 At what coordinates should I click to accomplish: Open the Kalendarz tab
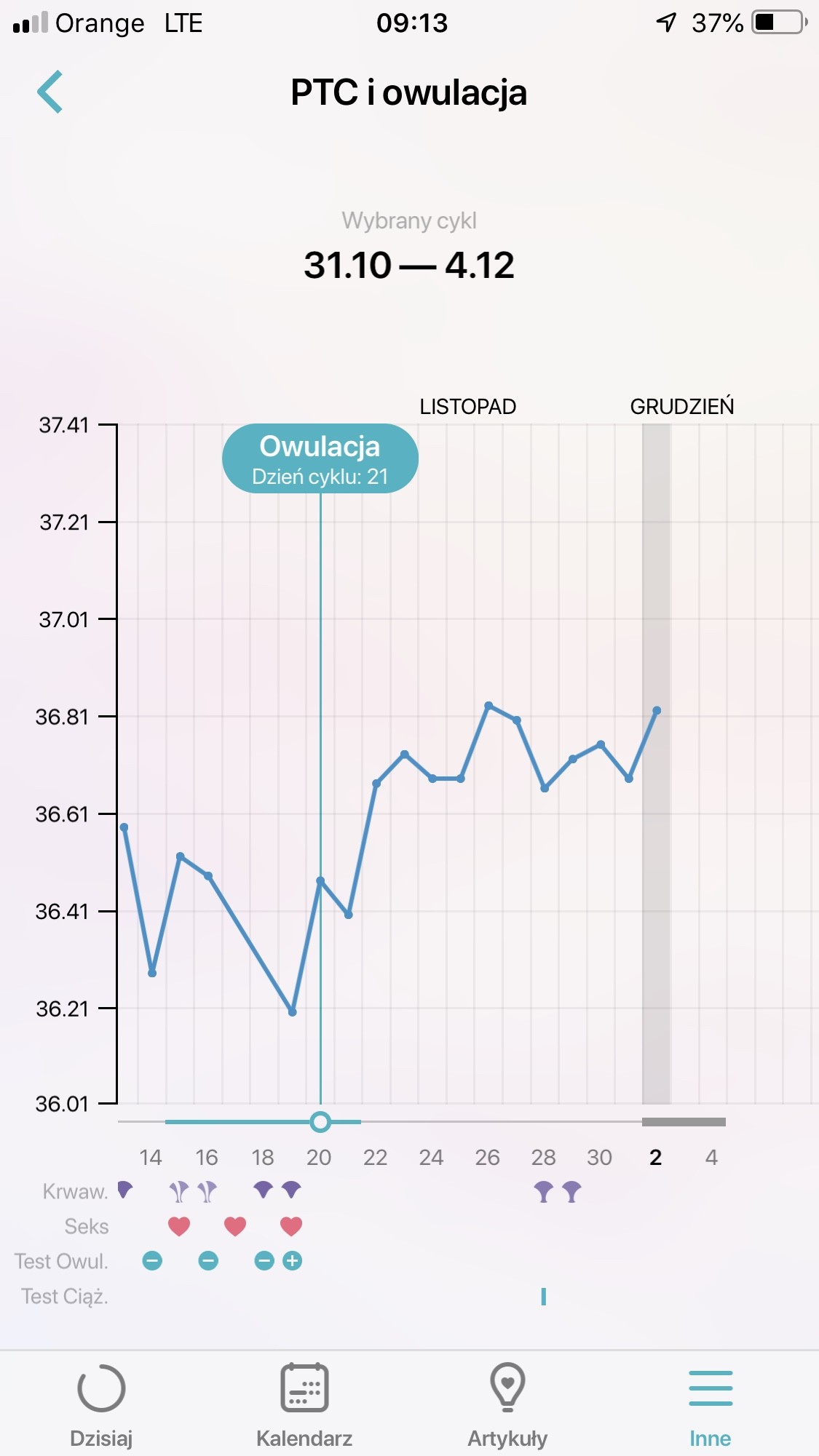pos(304,1404)
